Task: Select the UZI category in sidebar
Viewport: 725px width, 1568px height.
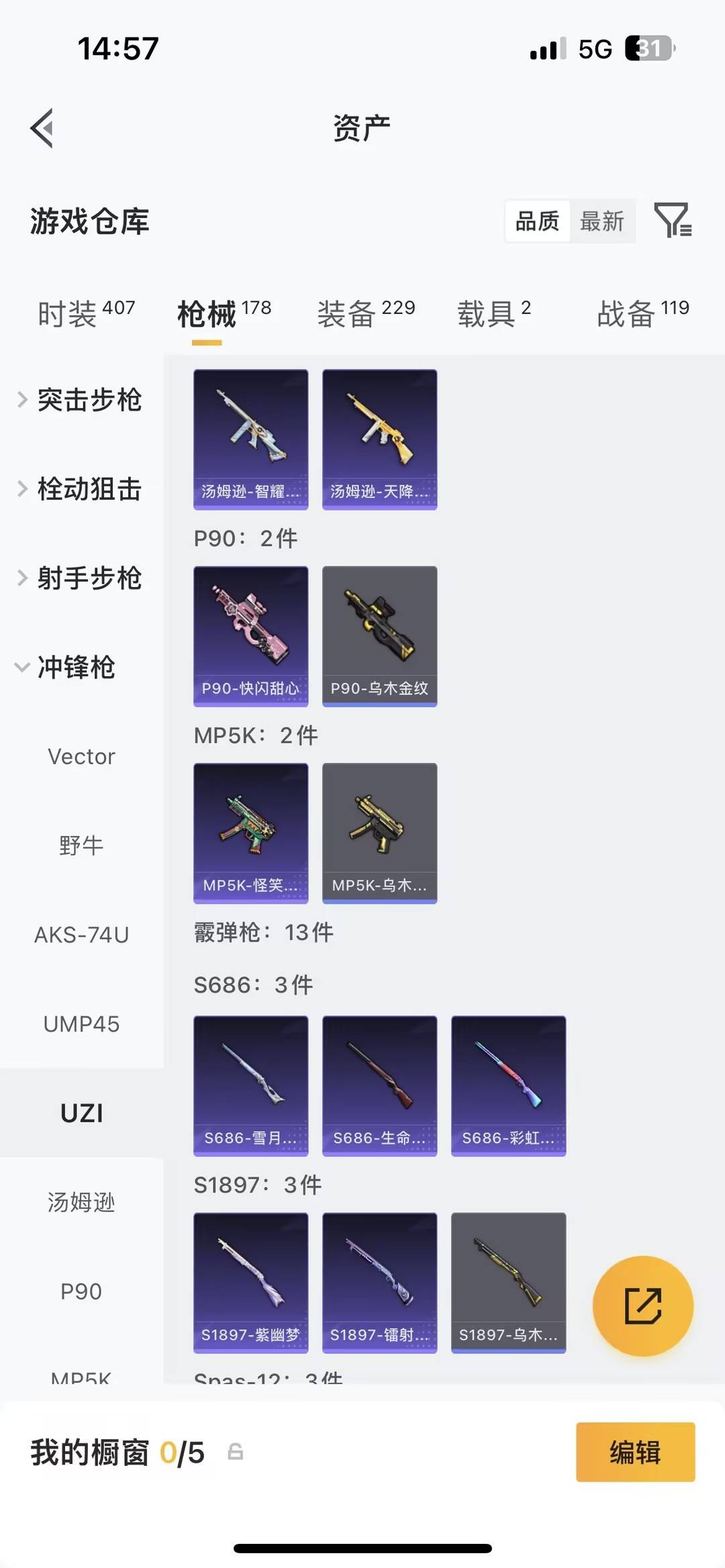Action: pos(82,1113)
